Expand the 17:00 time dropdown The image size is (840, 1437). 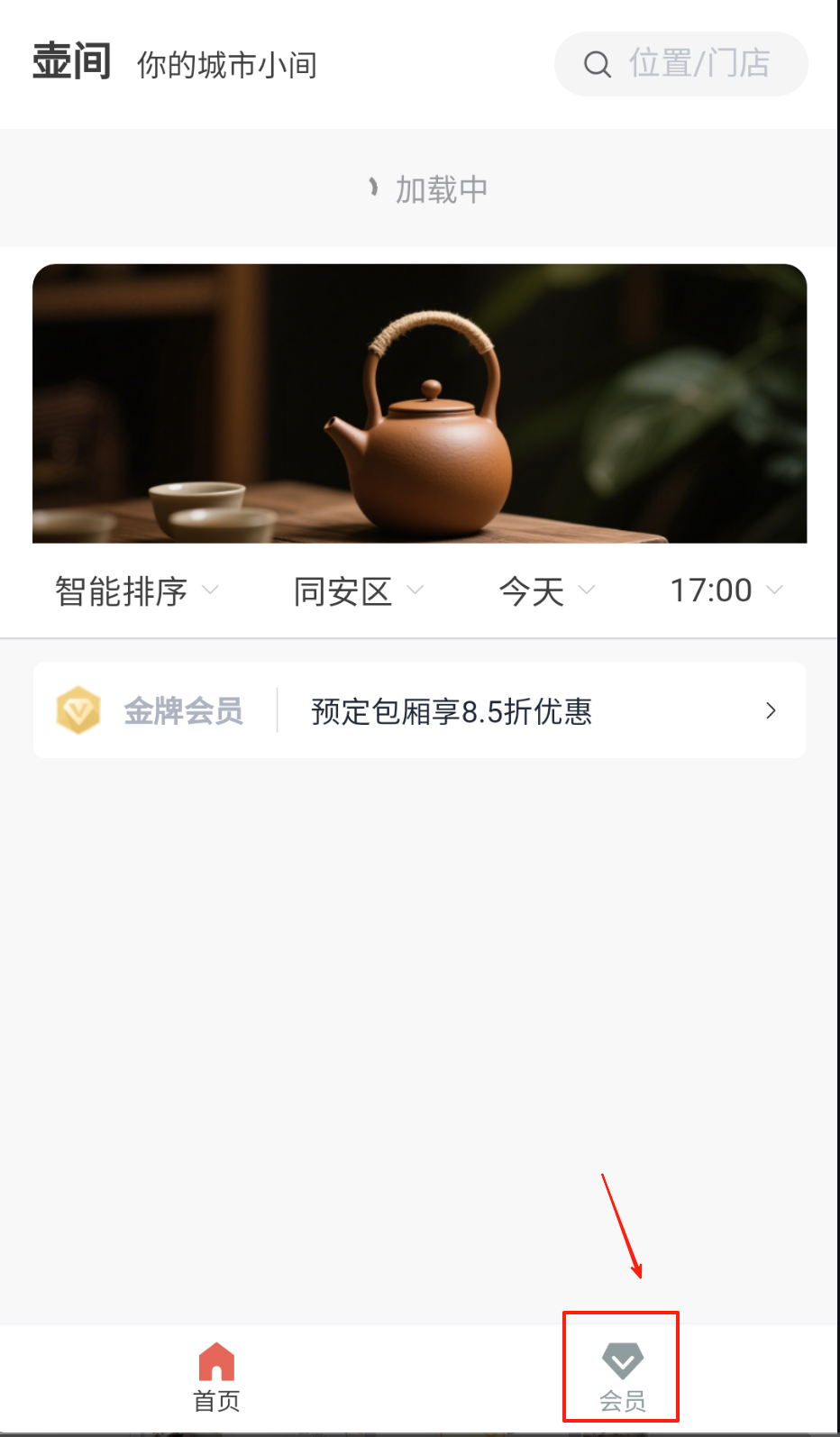pyautogui.click(x=726, y=590)
